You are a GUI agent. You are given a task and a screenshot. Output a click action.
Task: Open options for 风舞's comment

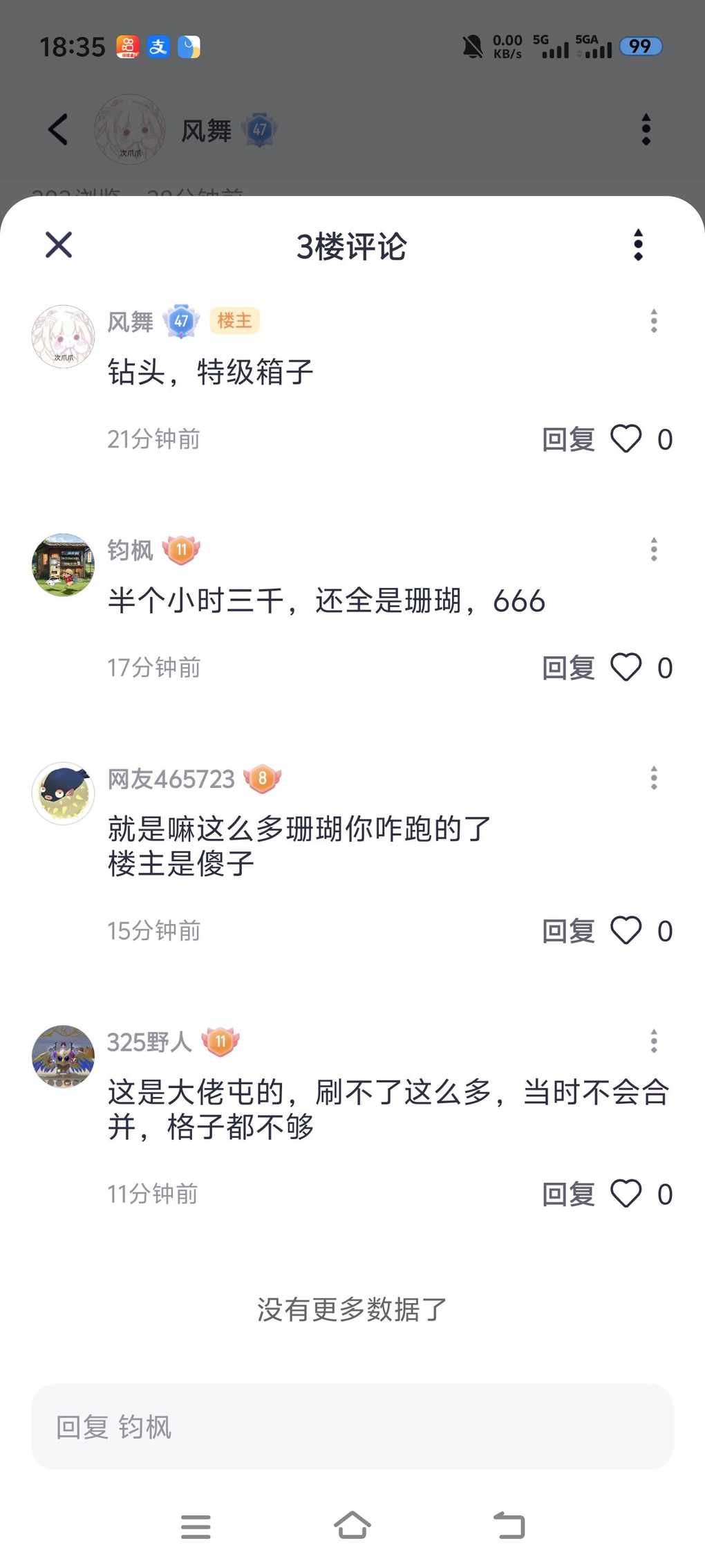click(x=653, y=321)
